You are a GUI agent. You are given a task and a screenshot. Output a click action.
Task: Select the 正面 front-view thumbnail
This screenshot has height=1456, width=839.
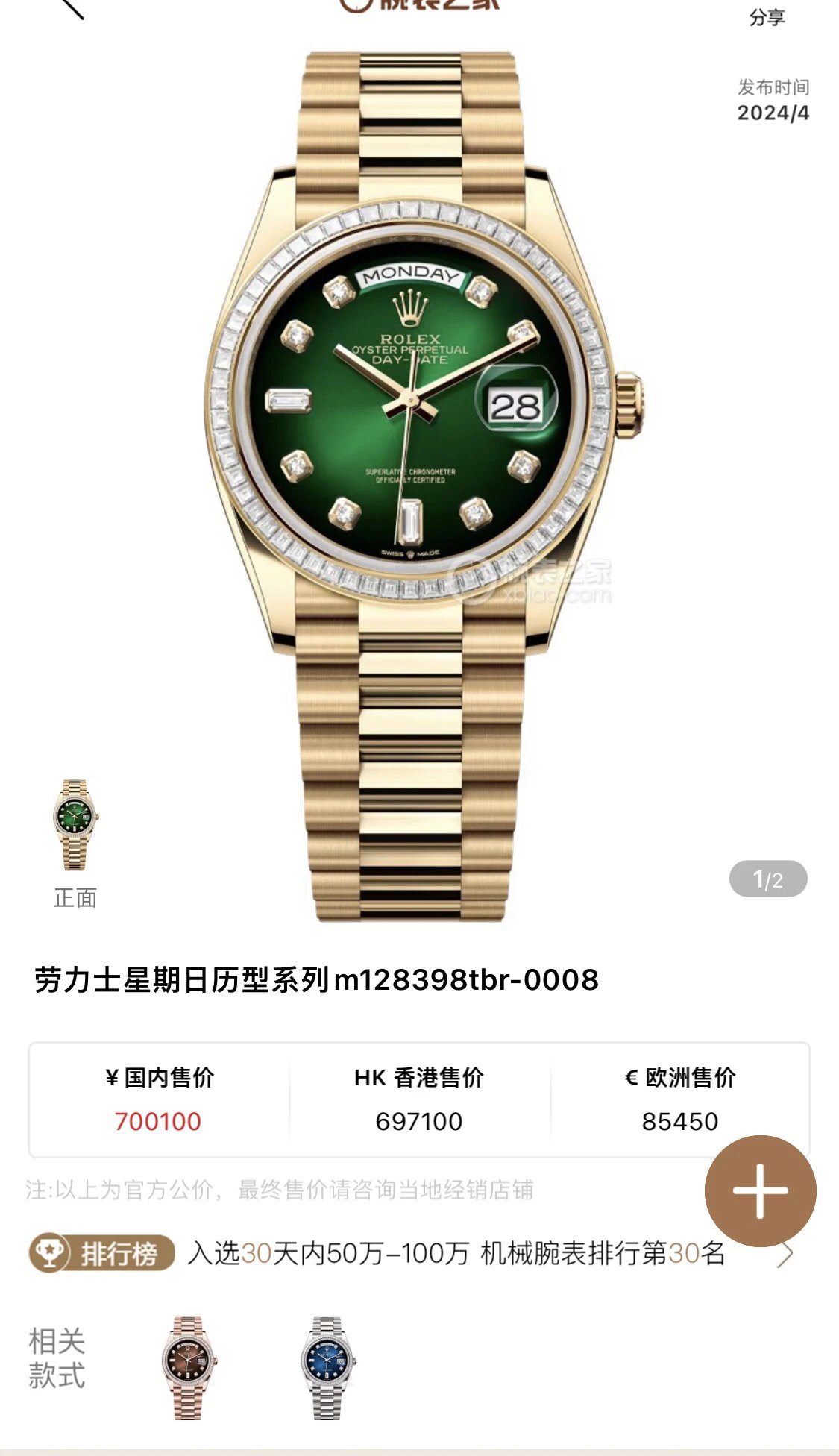coord(75,826)
